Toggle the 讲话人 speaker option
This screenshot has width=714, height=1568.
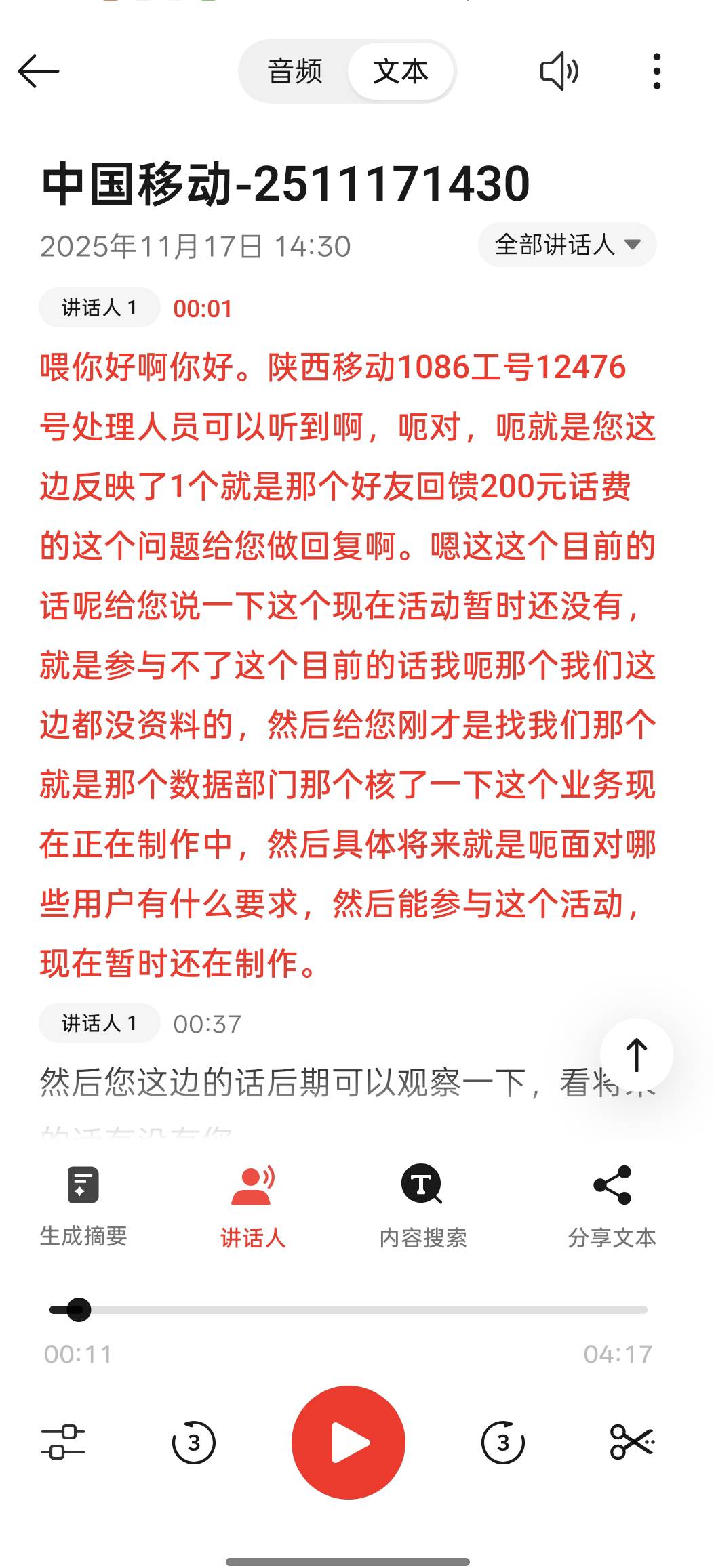pyautogui.click(x=253, y=1207)
